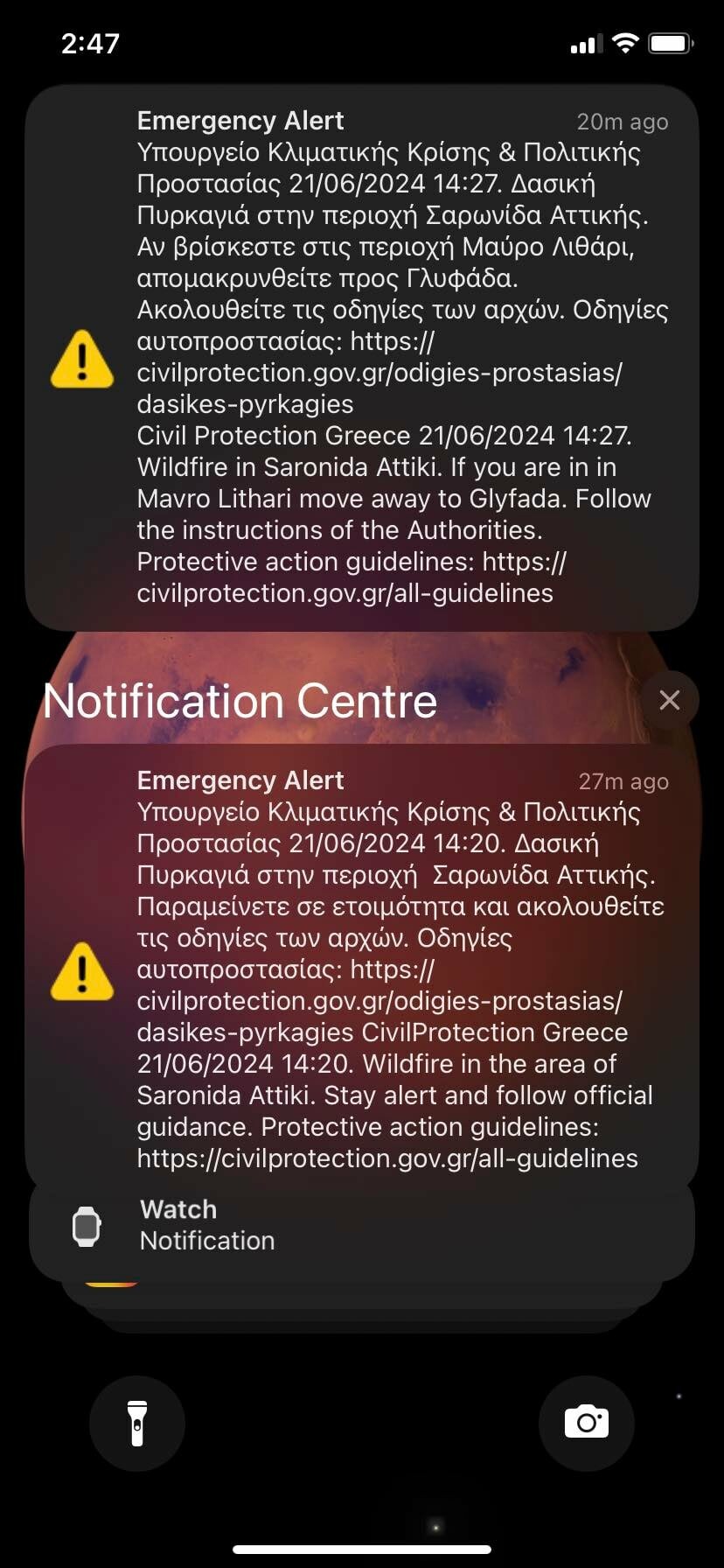724x1568 pixels.
Task: Launch the camera from lock screen
Action: click(x=587, y=1424)
